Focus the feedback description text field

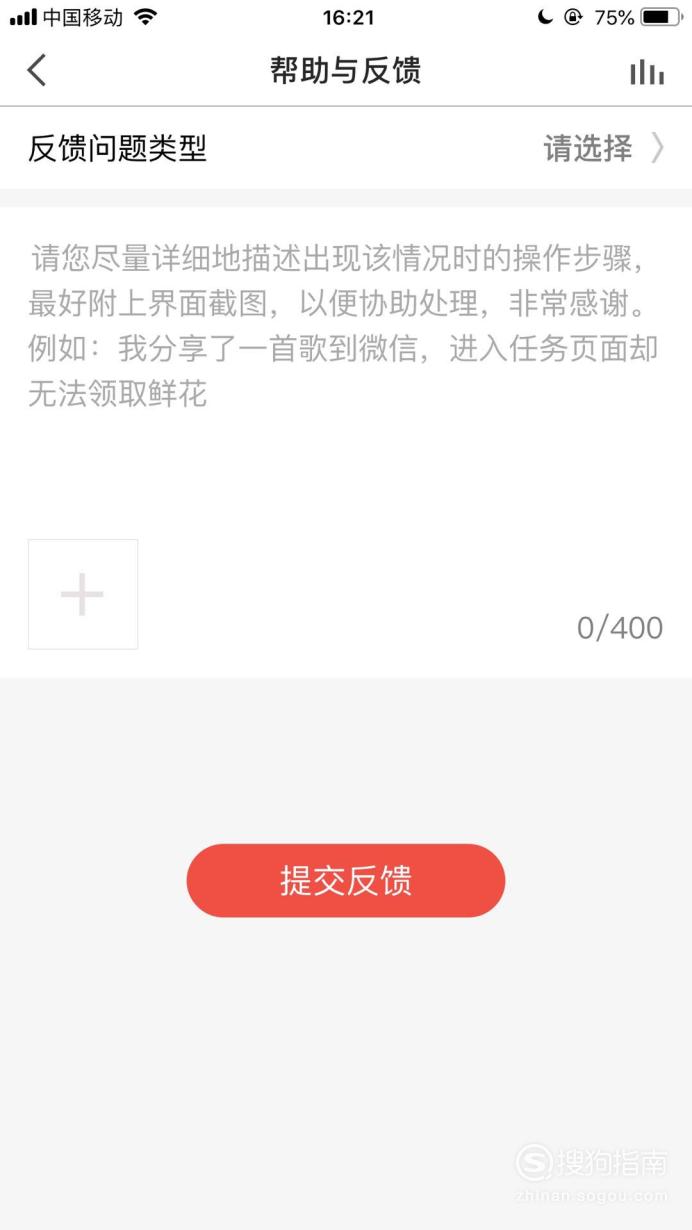tap(346, 370)
